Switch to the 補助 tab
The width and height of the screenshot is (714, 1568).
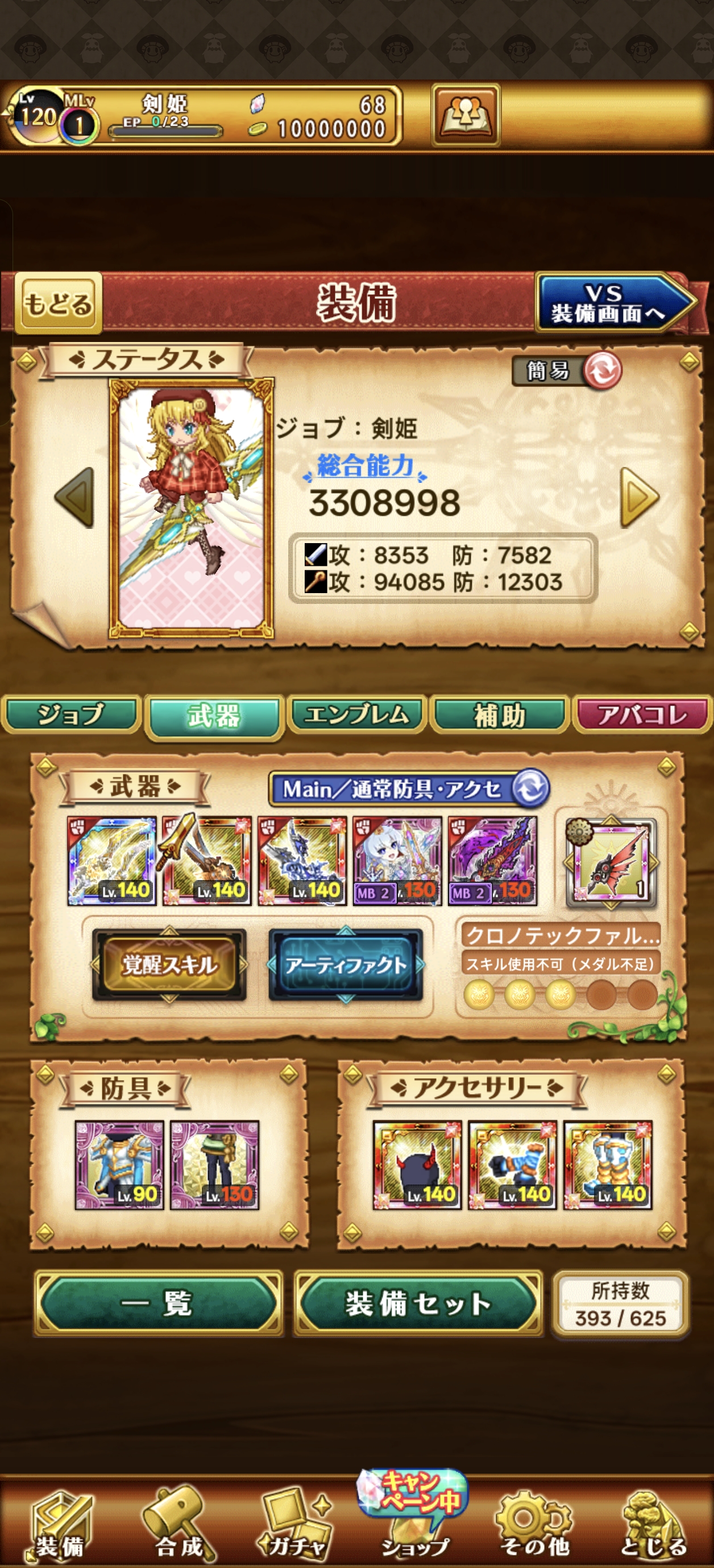[x=500, y=715]
